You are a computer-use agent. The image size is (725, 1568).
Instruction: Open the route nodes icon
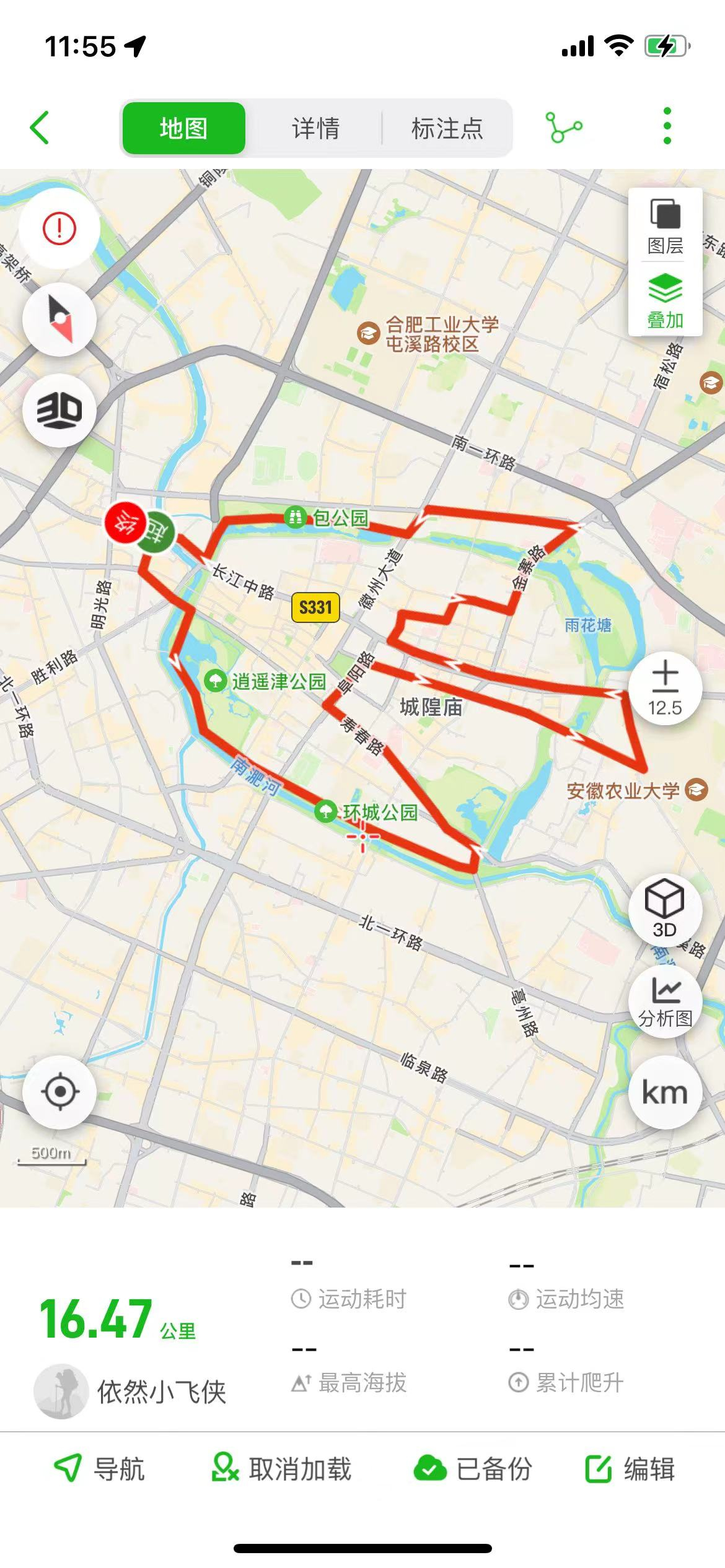pos(563,128)
